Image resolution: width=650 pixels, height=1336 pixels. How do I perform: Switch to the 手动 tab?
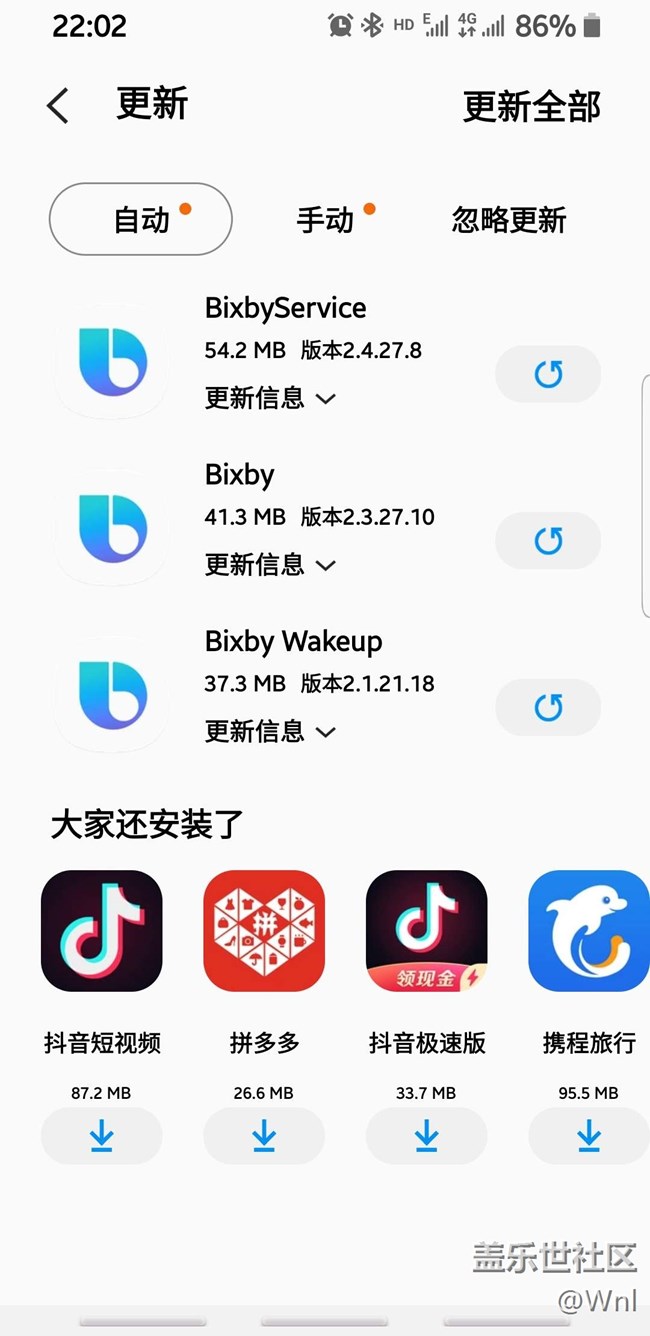click(x=326, y=219)
